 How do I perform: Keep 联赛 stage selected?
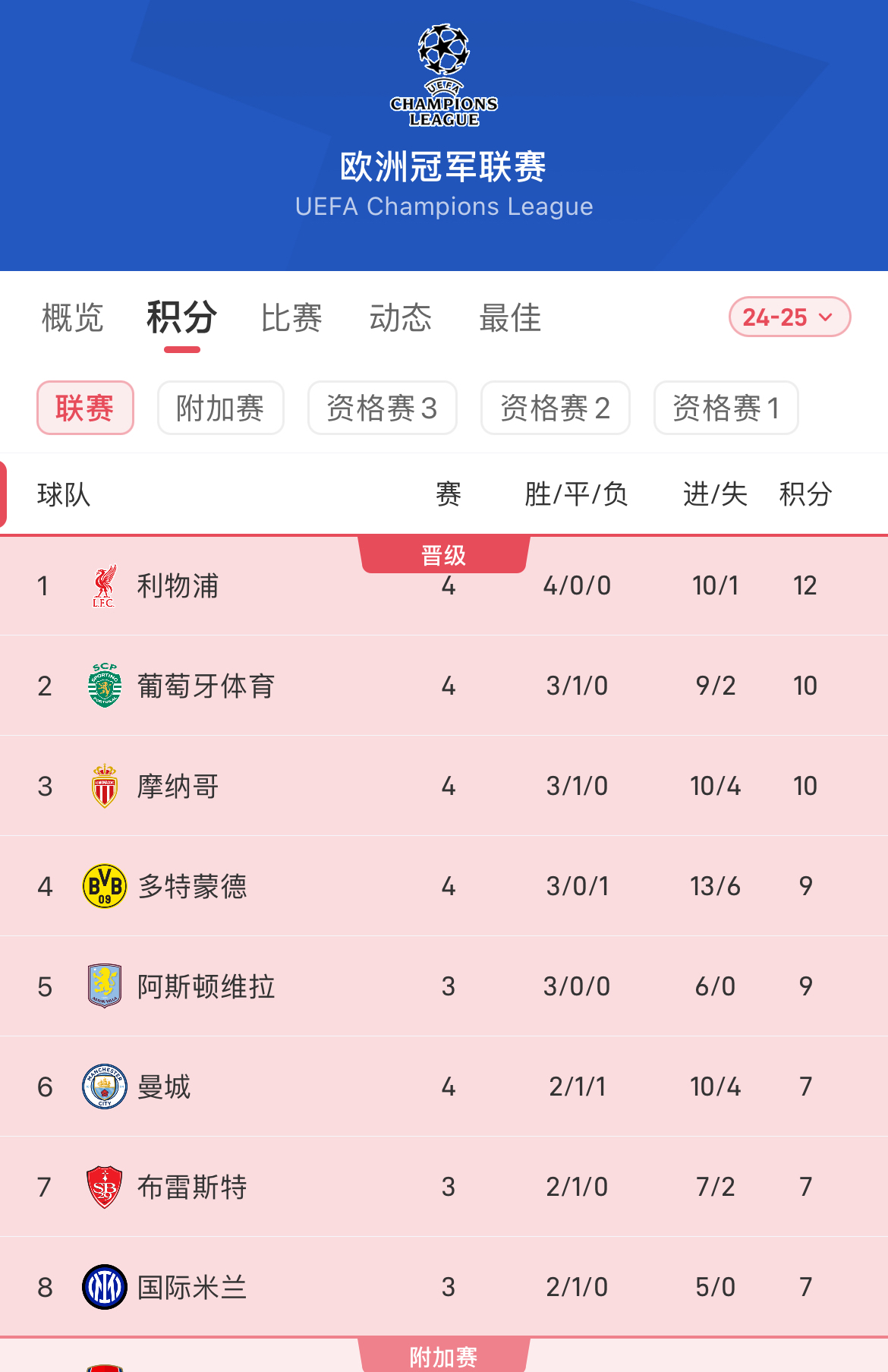click(x=85, y=408)
